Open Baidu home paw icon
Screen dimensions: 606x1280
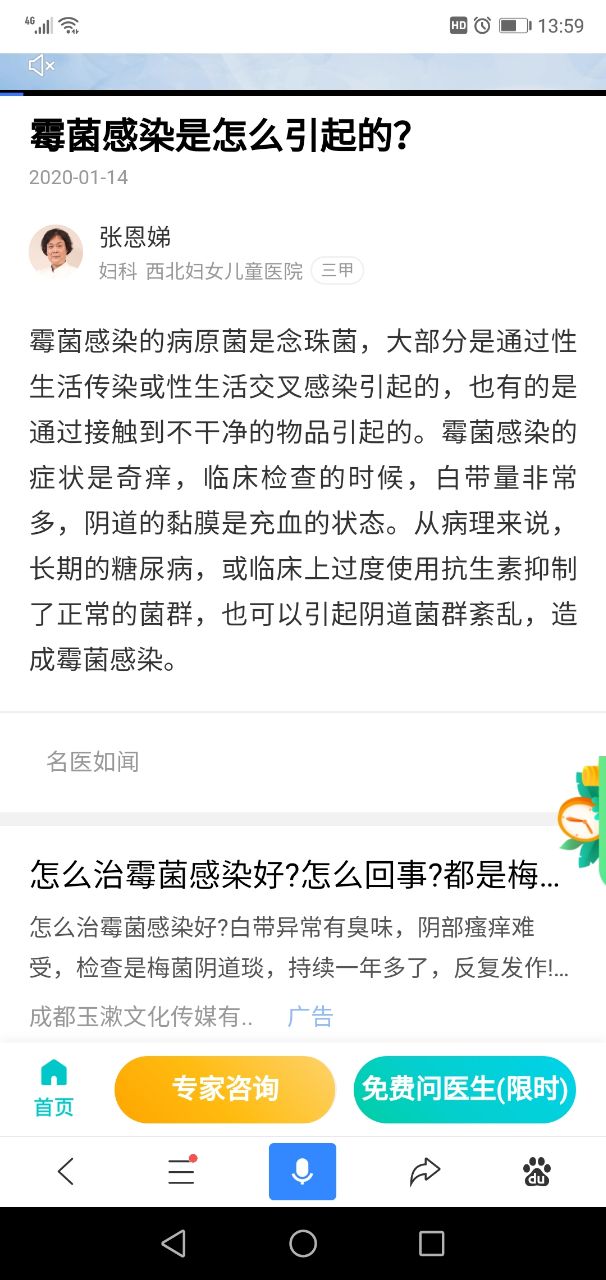tap(537, 1171)
